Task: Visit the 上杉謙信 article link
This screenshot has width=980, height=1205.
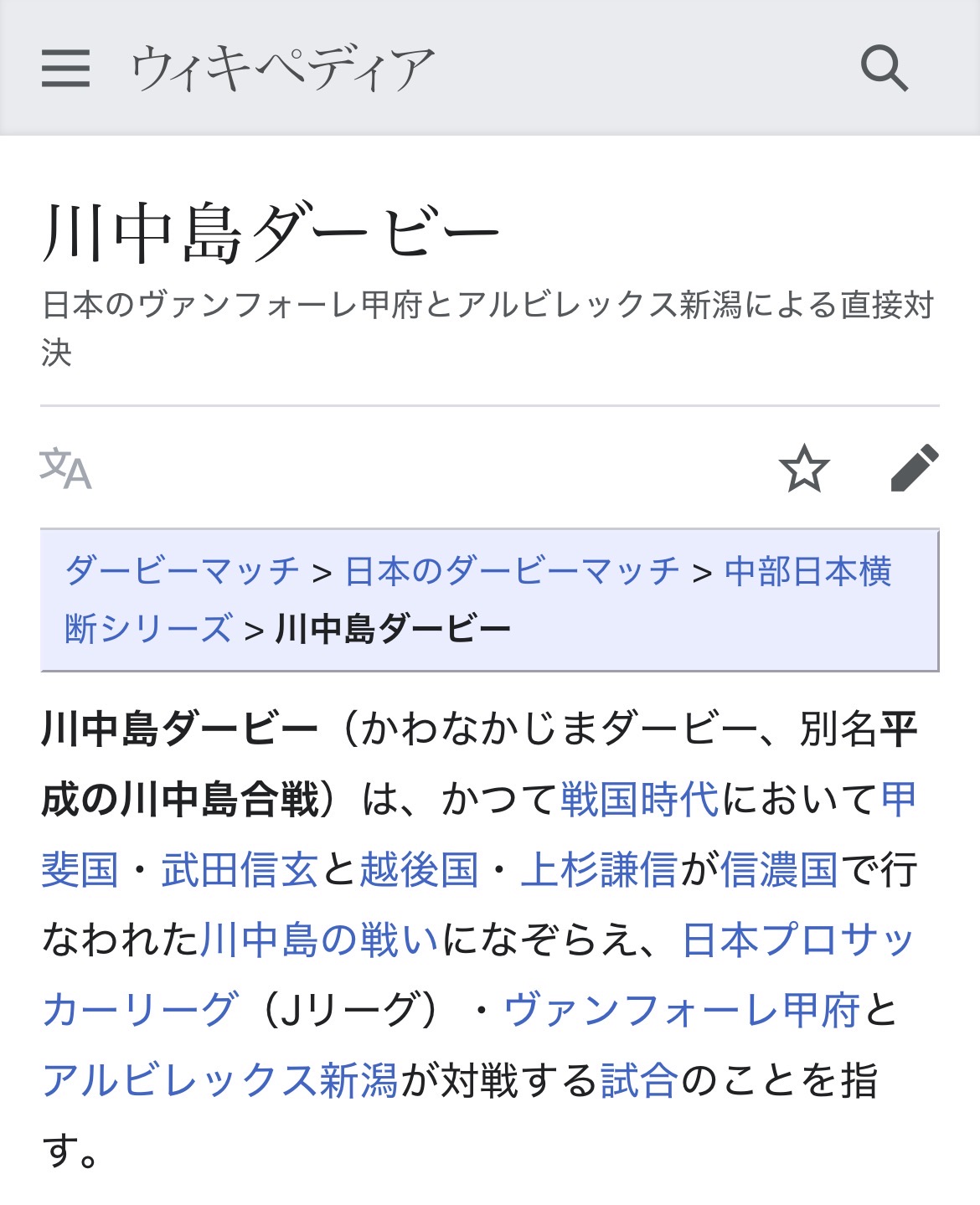Action: (598, 869)
